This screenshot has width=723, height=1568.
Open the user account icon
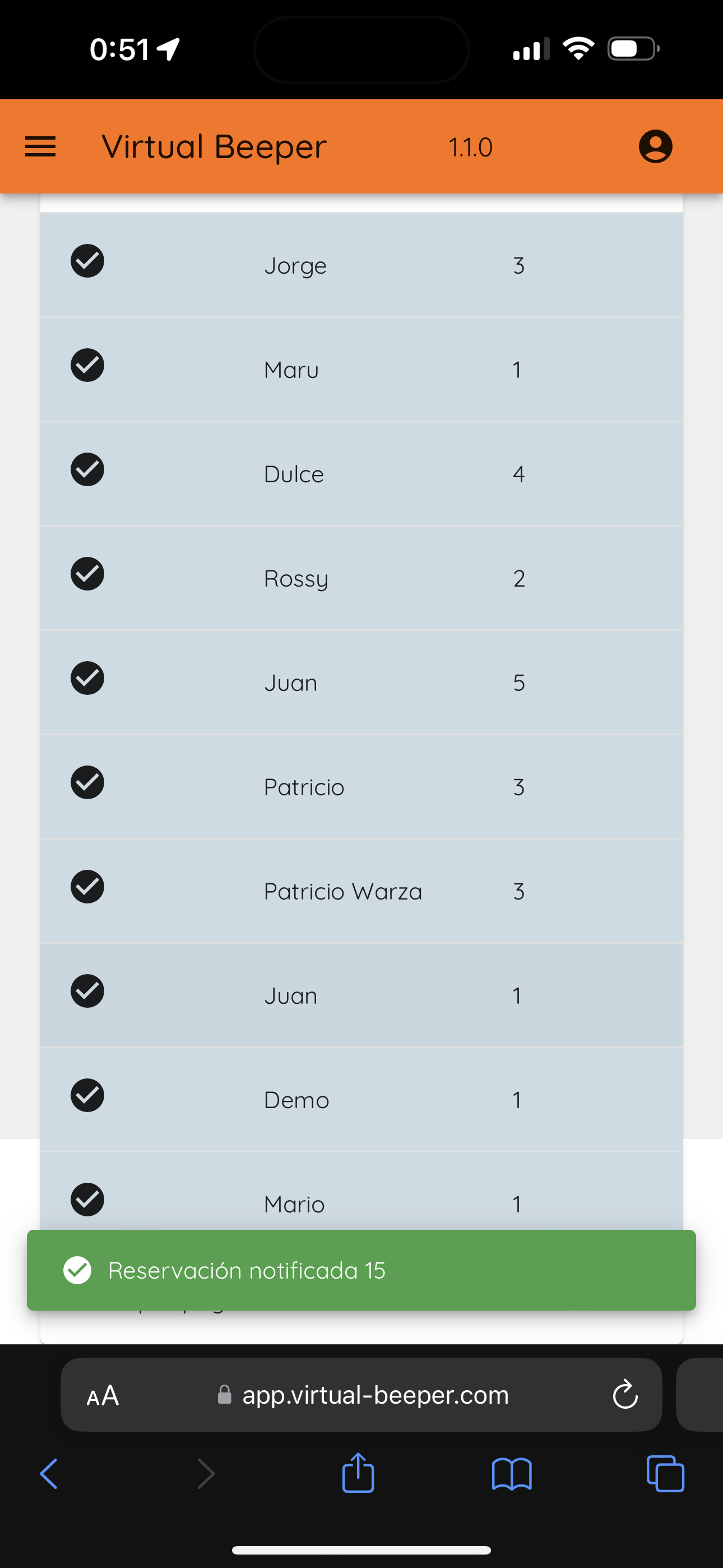pyautogui.click(x=655, y=147)
